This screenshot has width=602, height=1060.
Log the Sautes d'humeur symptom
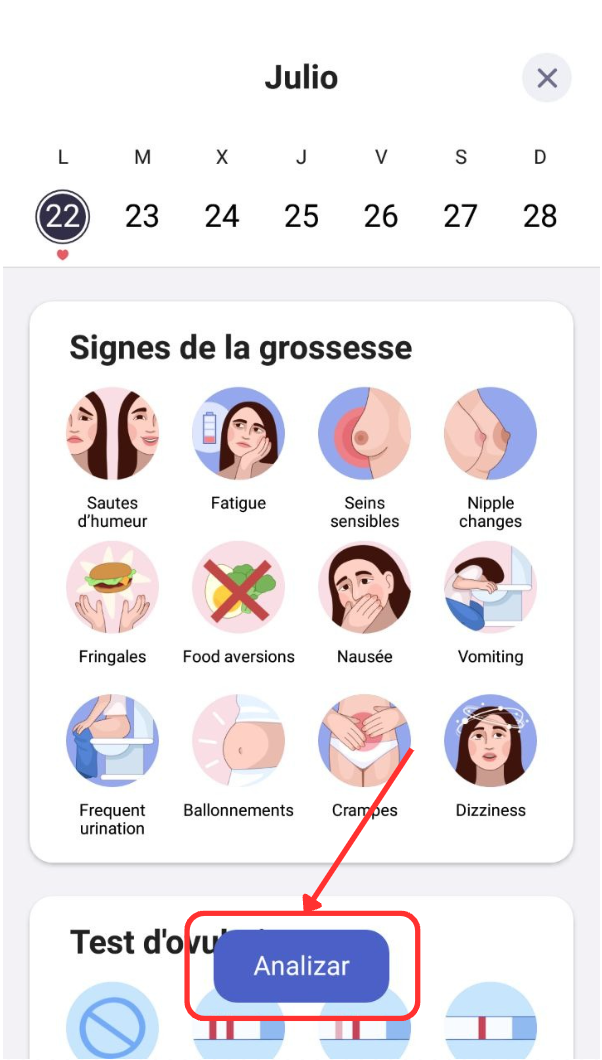tap(112, 435)
